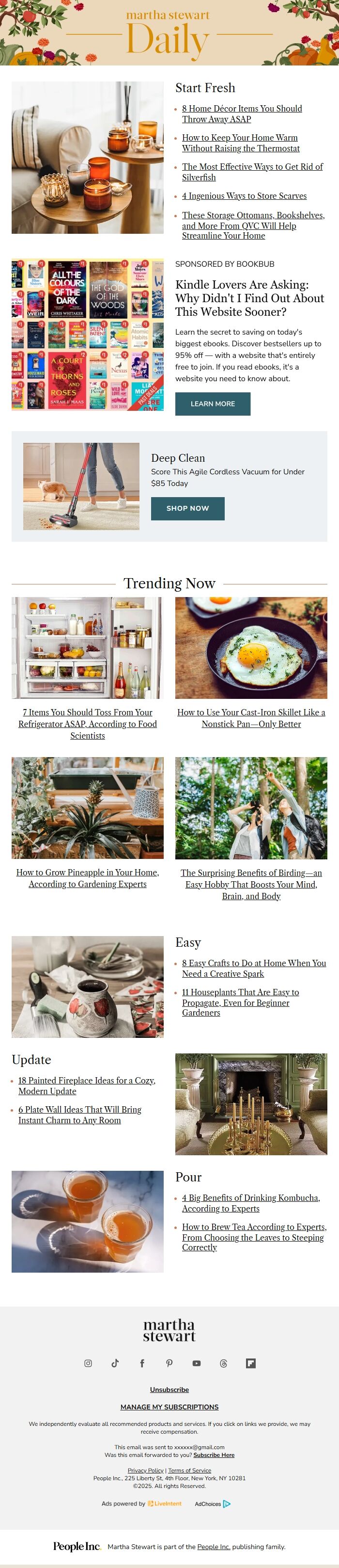The width and height of the screenshot is (339, 1568).
Task: Open Manage My Subscriptions
Action: (169, 1406)
